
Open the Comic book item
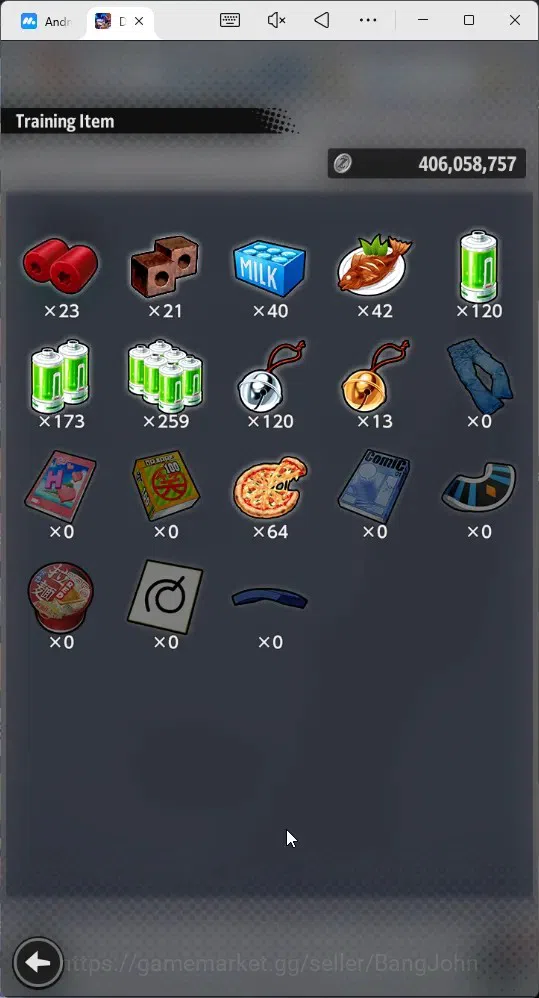374,486
